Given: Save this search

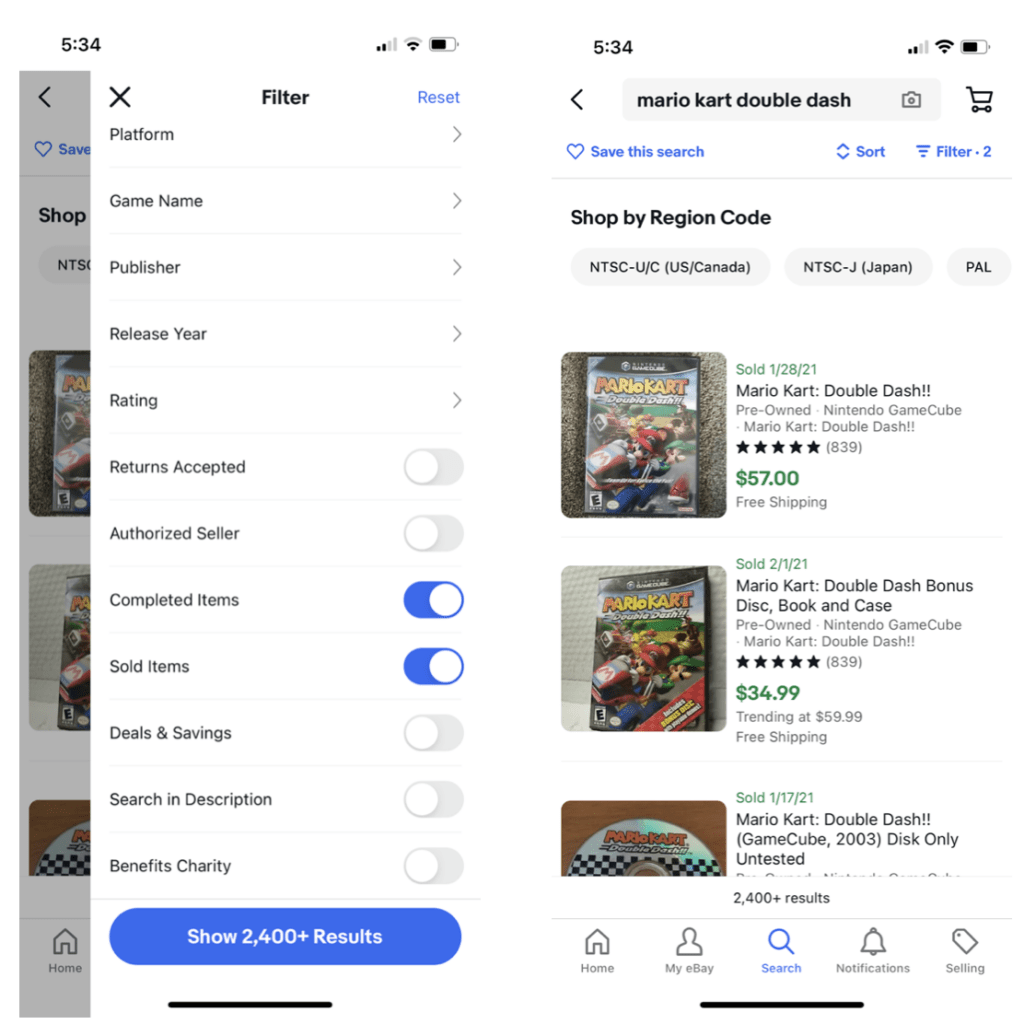Looking at the screenshot, I should (635, 152).
